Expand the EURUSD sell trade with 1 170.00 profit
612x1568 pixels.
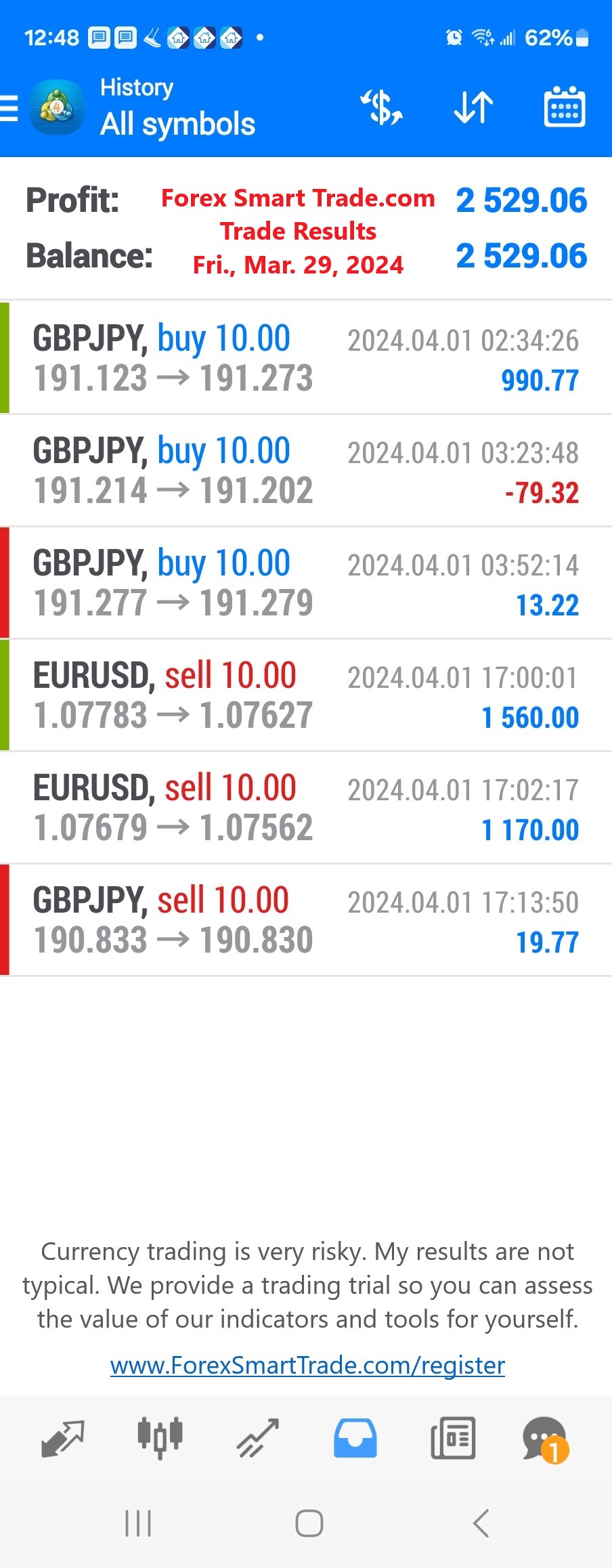pos(306,808)
